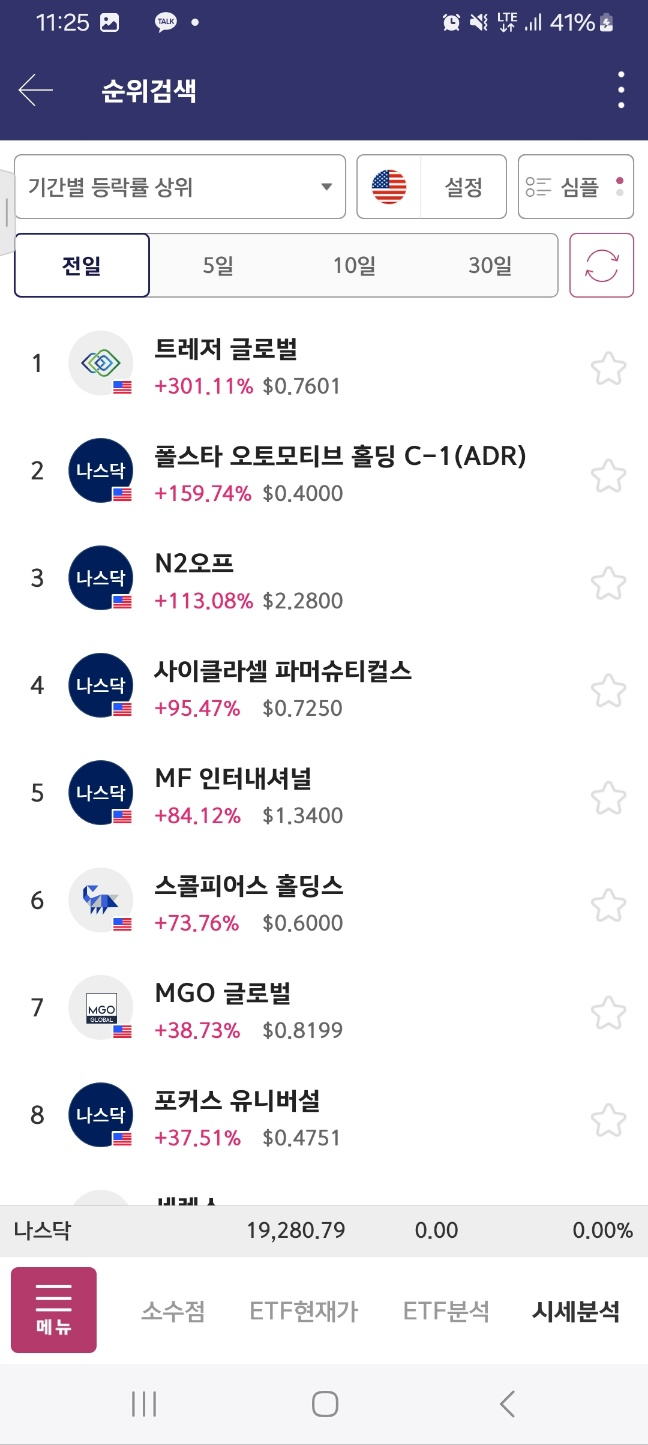Screen dimensions: 648x1445
Task: Open the three-dot overflow menu
Action: click(621, 90)
